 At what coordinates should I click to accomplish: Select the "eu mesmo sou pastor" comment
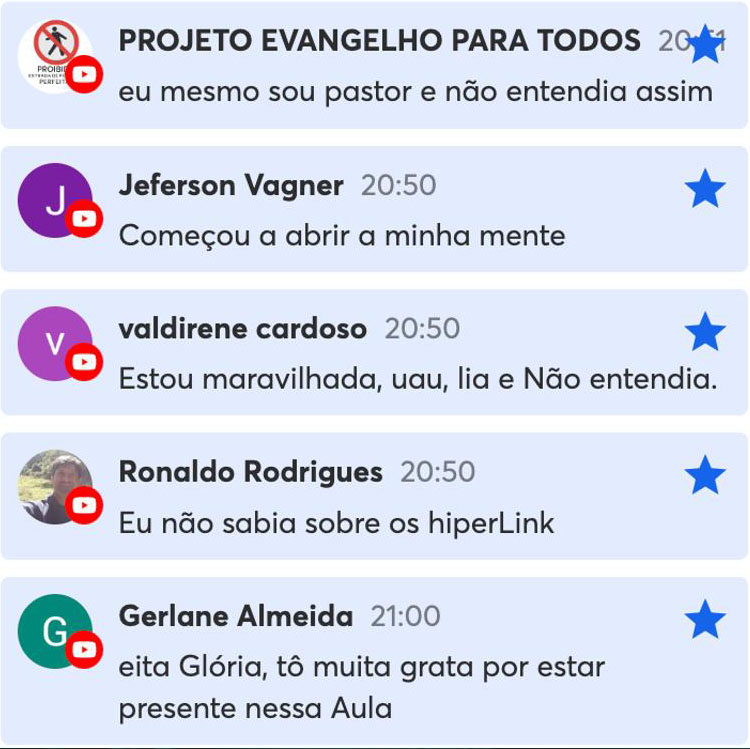(415, 92)
